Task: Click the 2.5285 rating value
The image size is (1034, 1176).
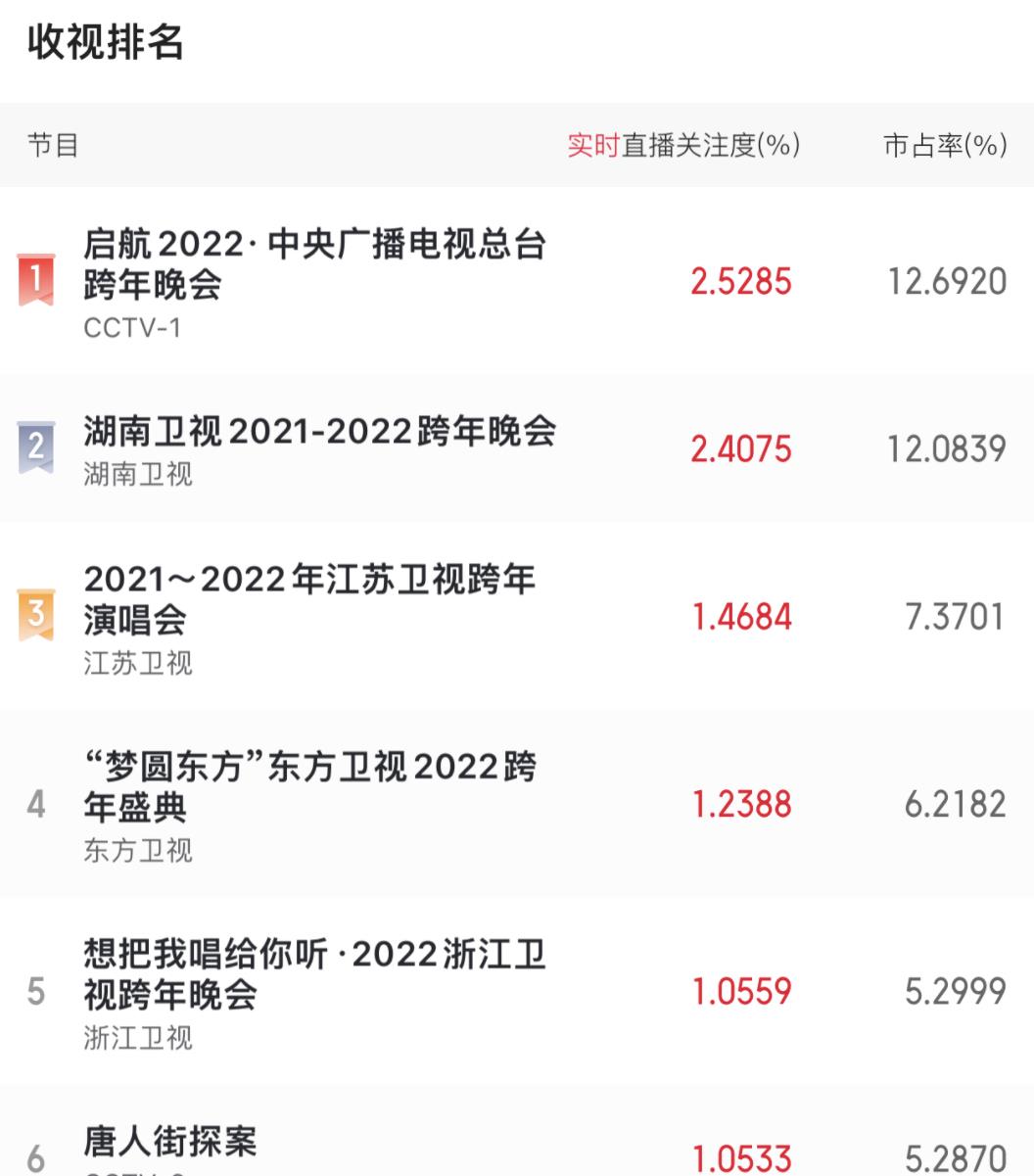Action: pos(744,282)
